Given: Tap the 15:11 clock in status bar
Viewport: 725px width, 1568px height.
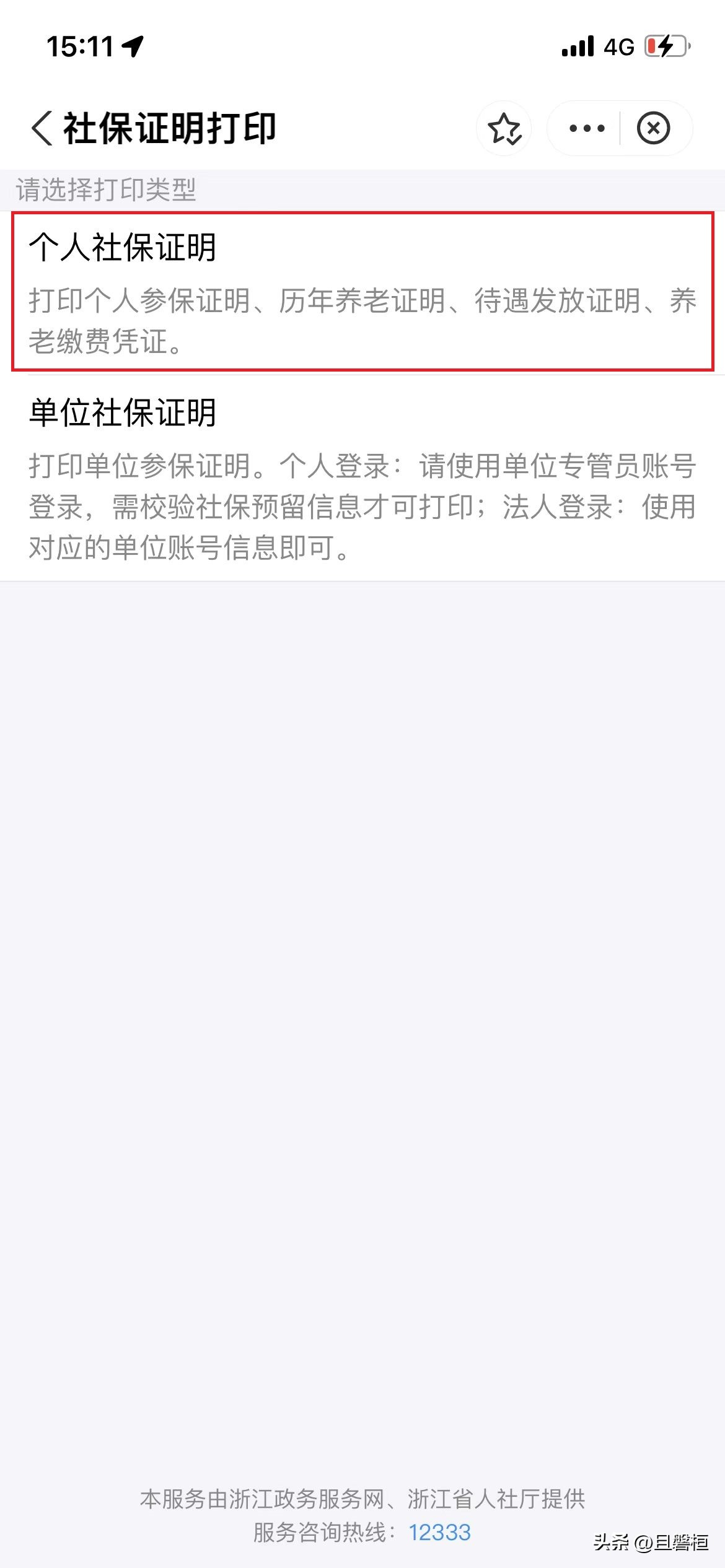Looking at the screenshot, I should (81, 45).
